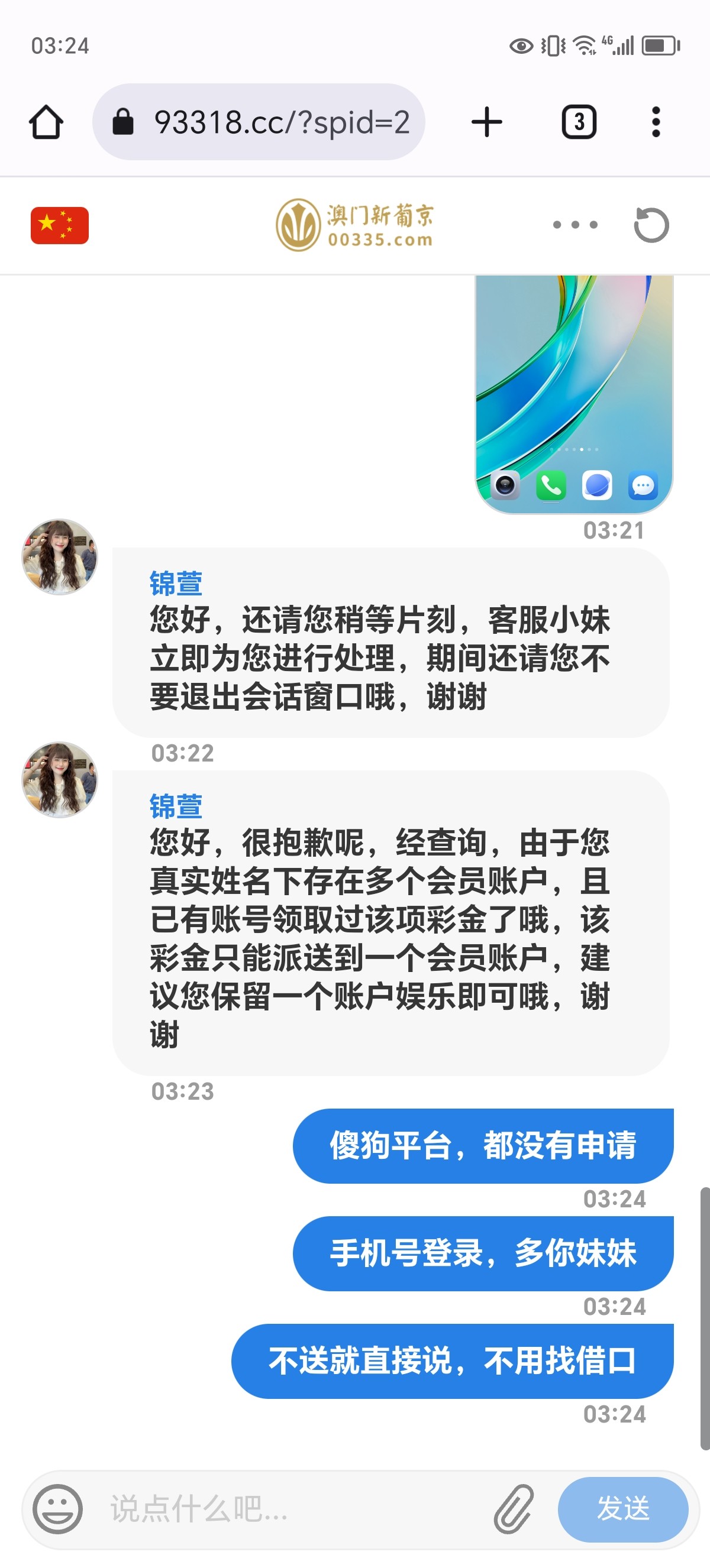Open the browser overflow menu

(x=656, y=122)
